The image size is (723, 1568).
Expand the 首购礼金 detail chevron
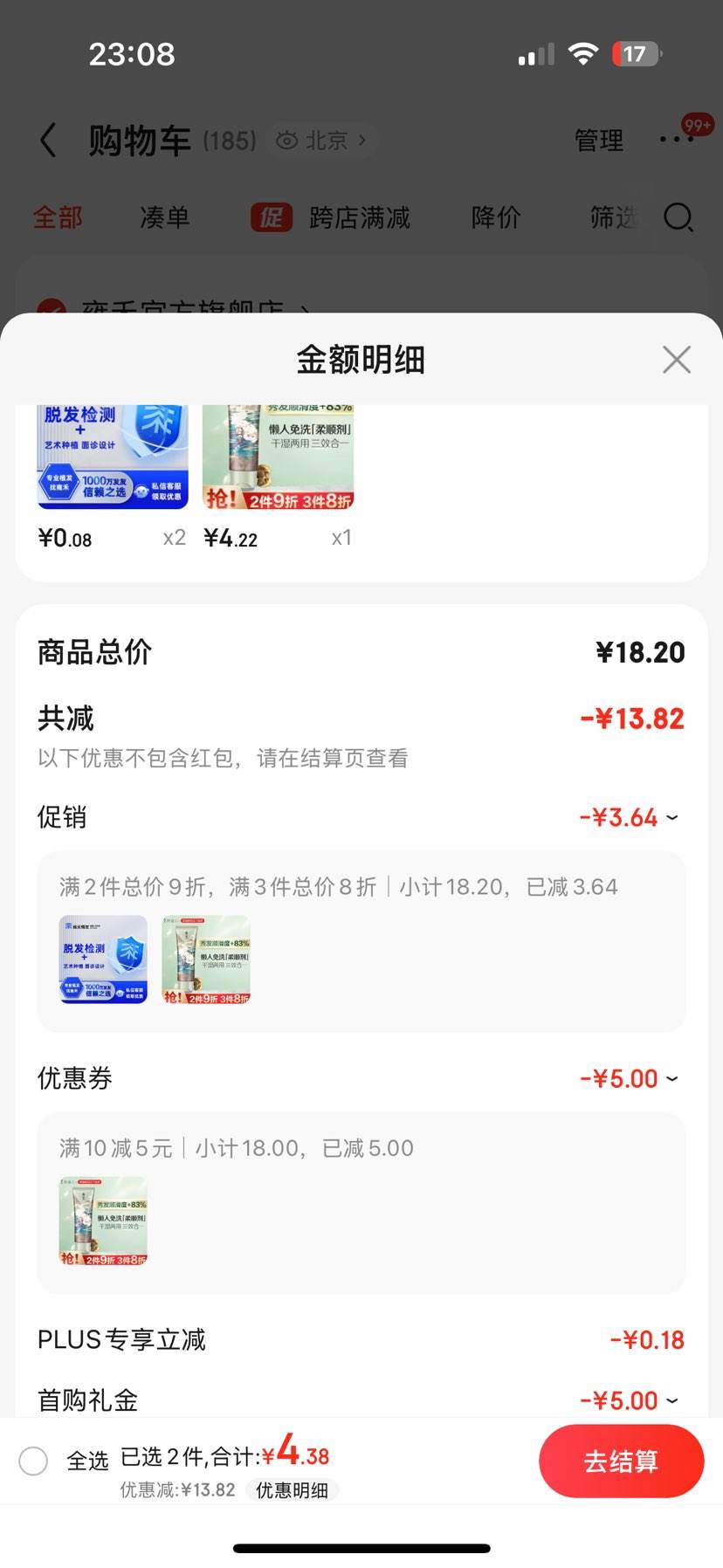(x=671, y=1400)
